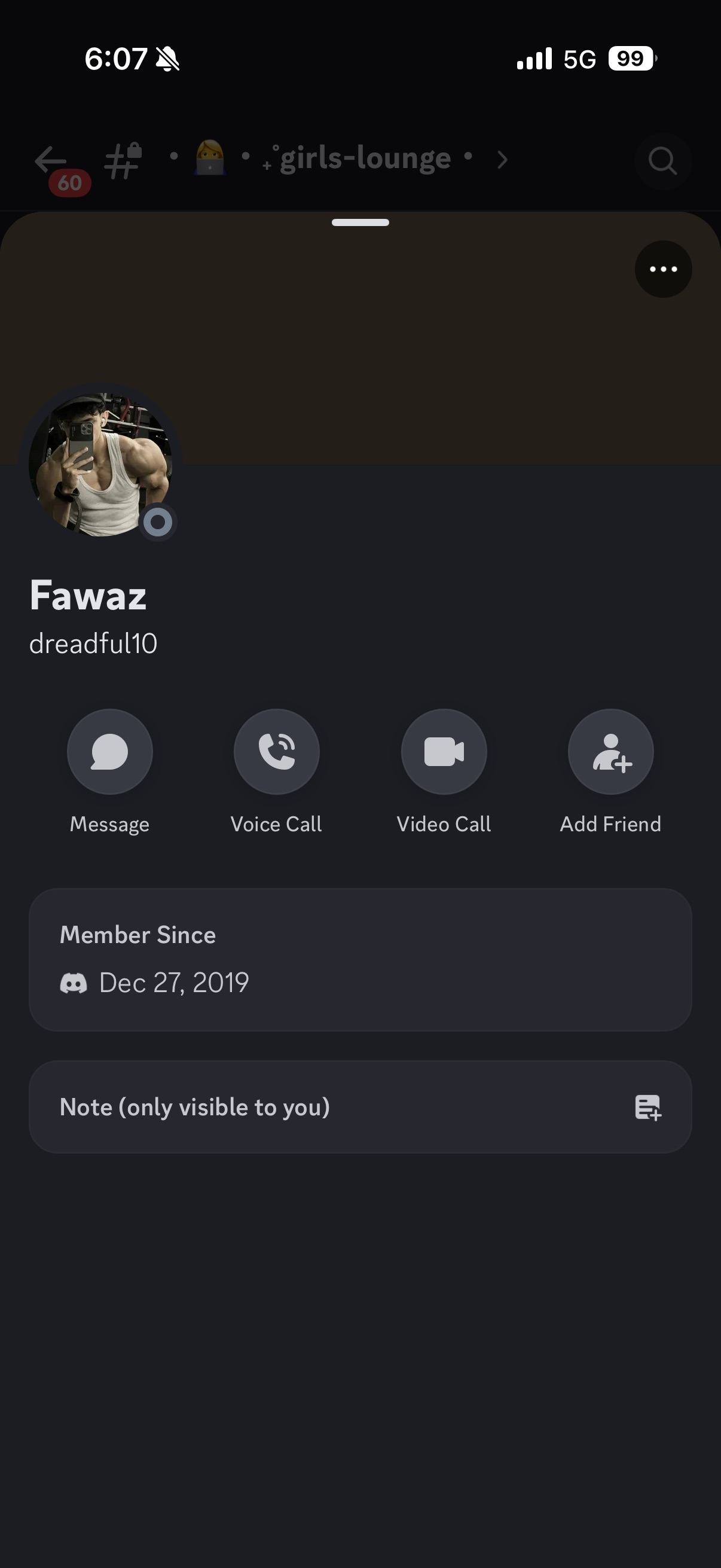This screenshot has width=721, height=1568.
Task: Tap the profile sheet drag handle
Action: pos(360,223)
